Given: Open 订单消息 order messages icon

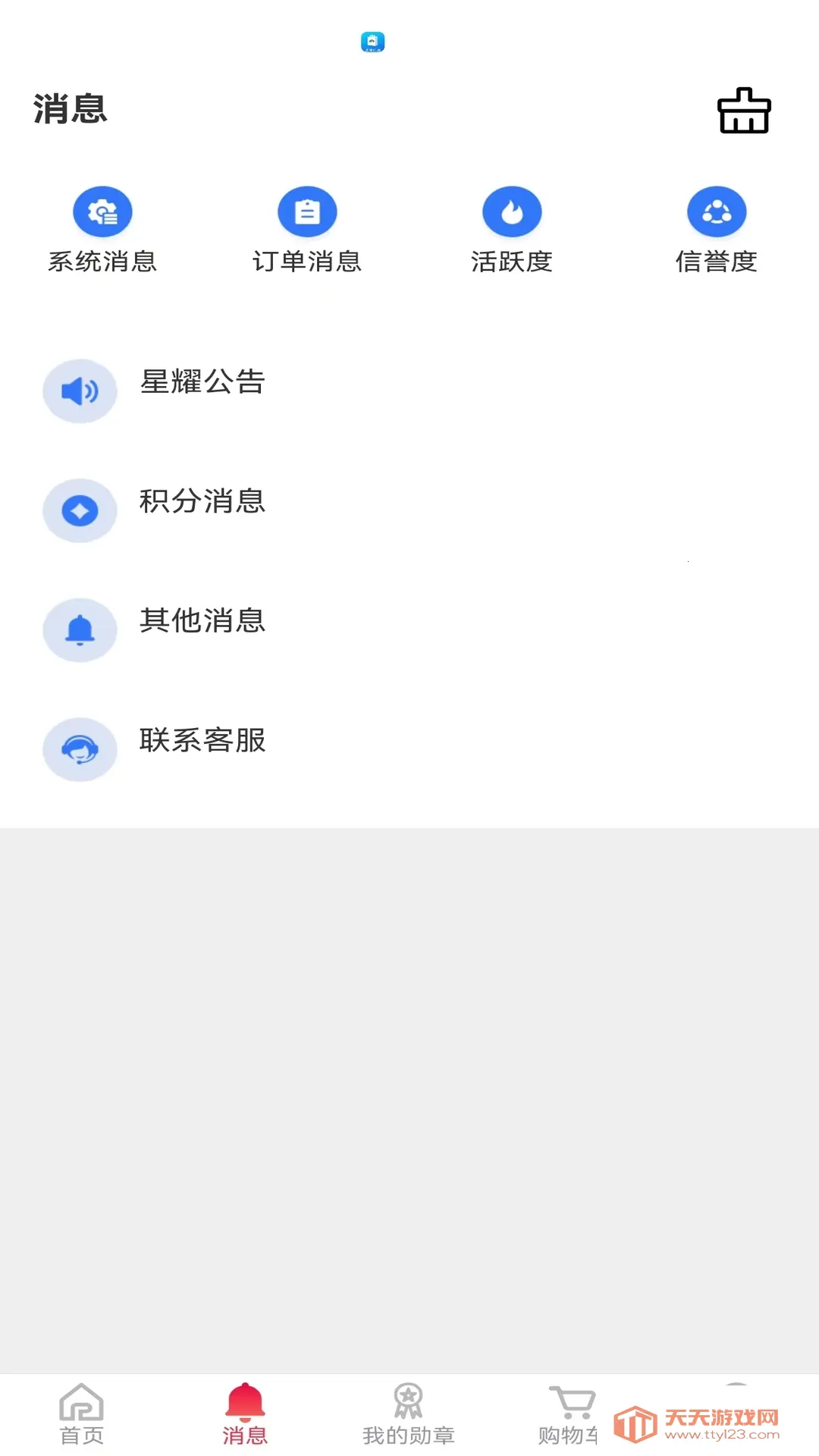Looking at the screenshot, I should (x=307, y=211).
